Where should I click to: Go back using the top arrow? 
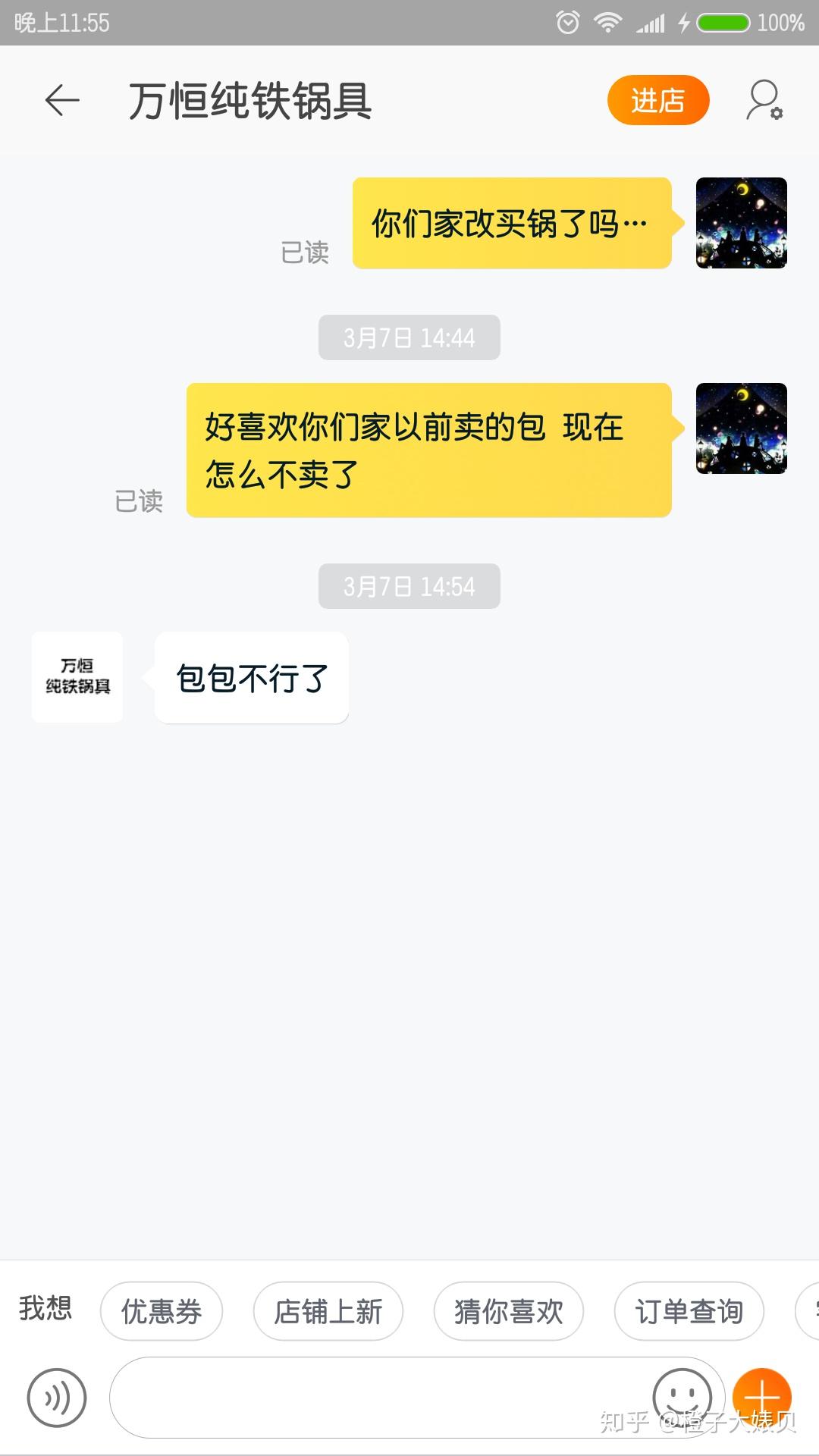pos(62,100)
